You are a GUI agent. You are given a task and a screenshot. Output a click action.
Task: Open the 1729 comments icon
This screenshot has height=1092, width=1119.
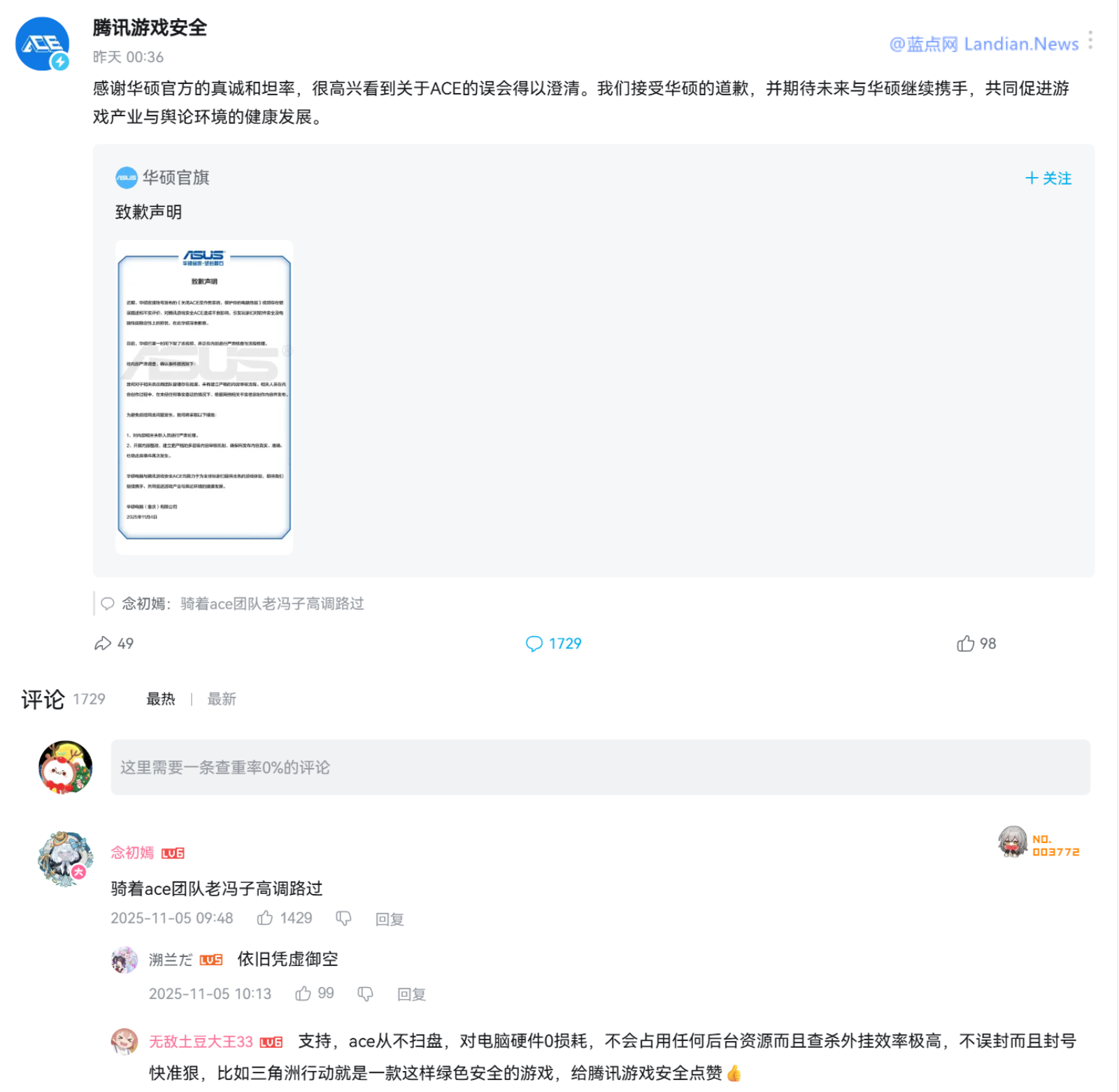click(x=534, y=644)
